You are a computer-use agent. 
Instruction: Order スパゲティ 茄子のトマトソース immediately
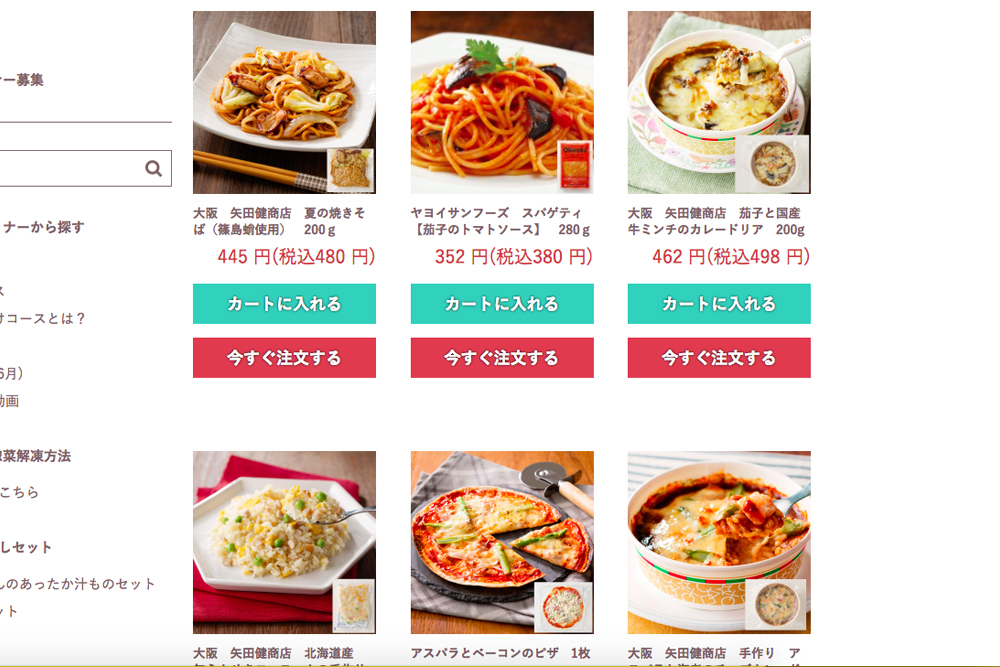502,358
